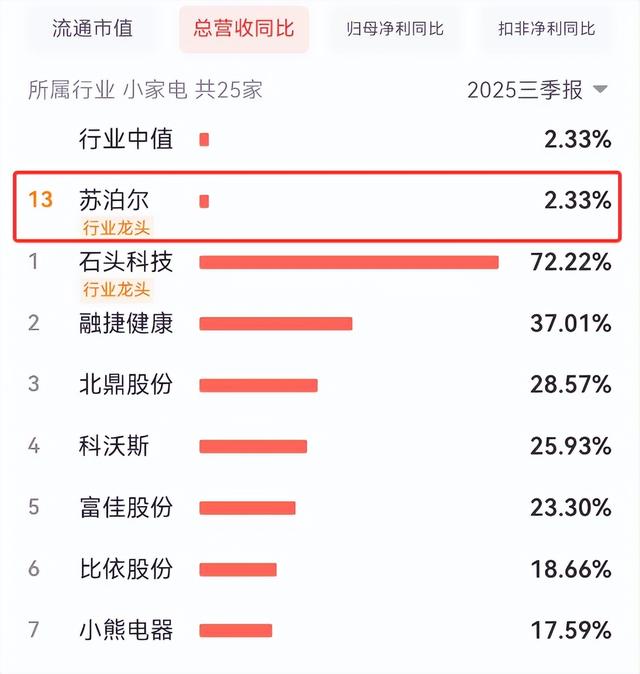Open the 扣非净利同比 tab
Viewport: 640px width, 674px height.
click(547, 29)
